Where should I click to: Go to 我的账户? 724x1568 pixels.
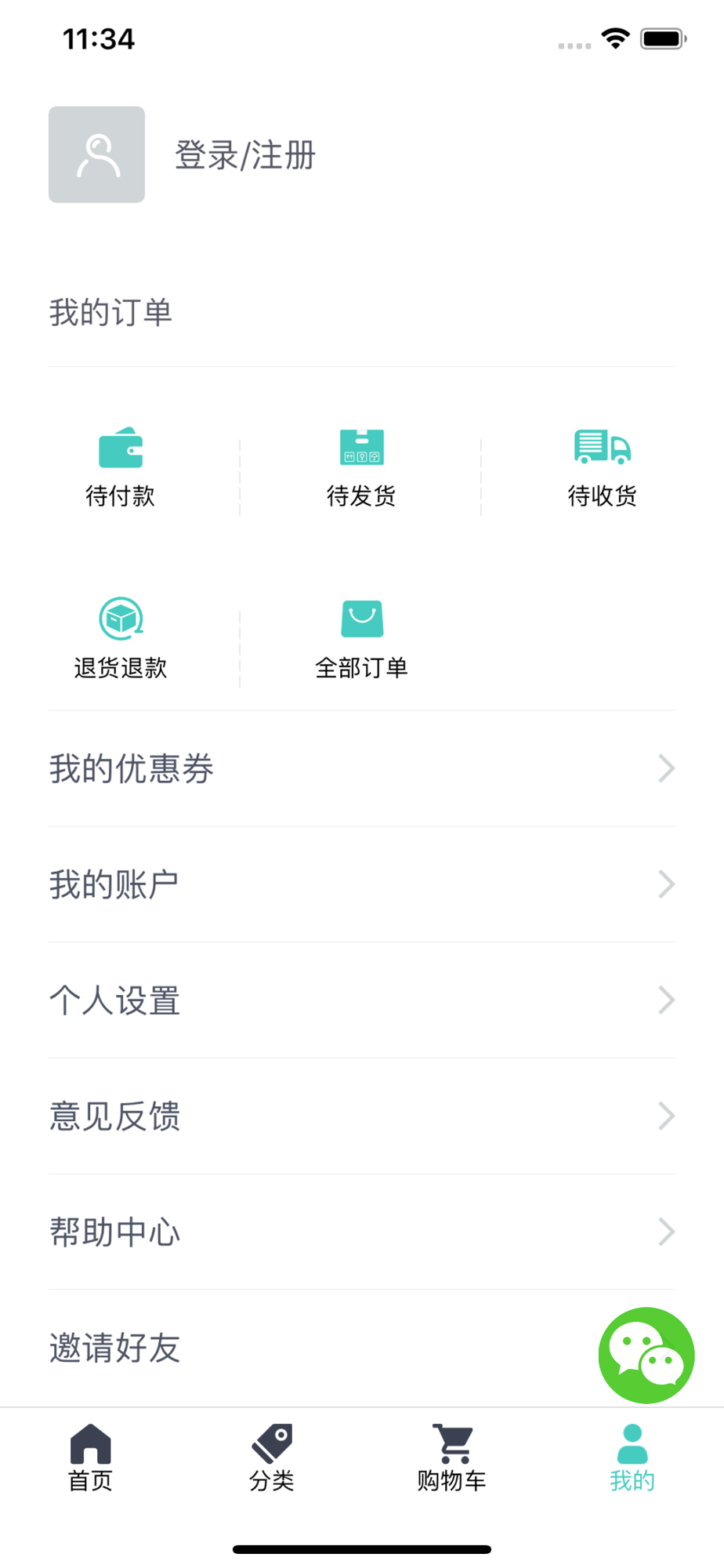tap(361, 884)
